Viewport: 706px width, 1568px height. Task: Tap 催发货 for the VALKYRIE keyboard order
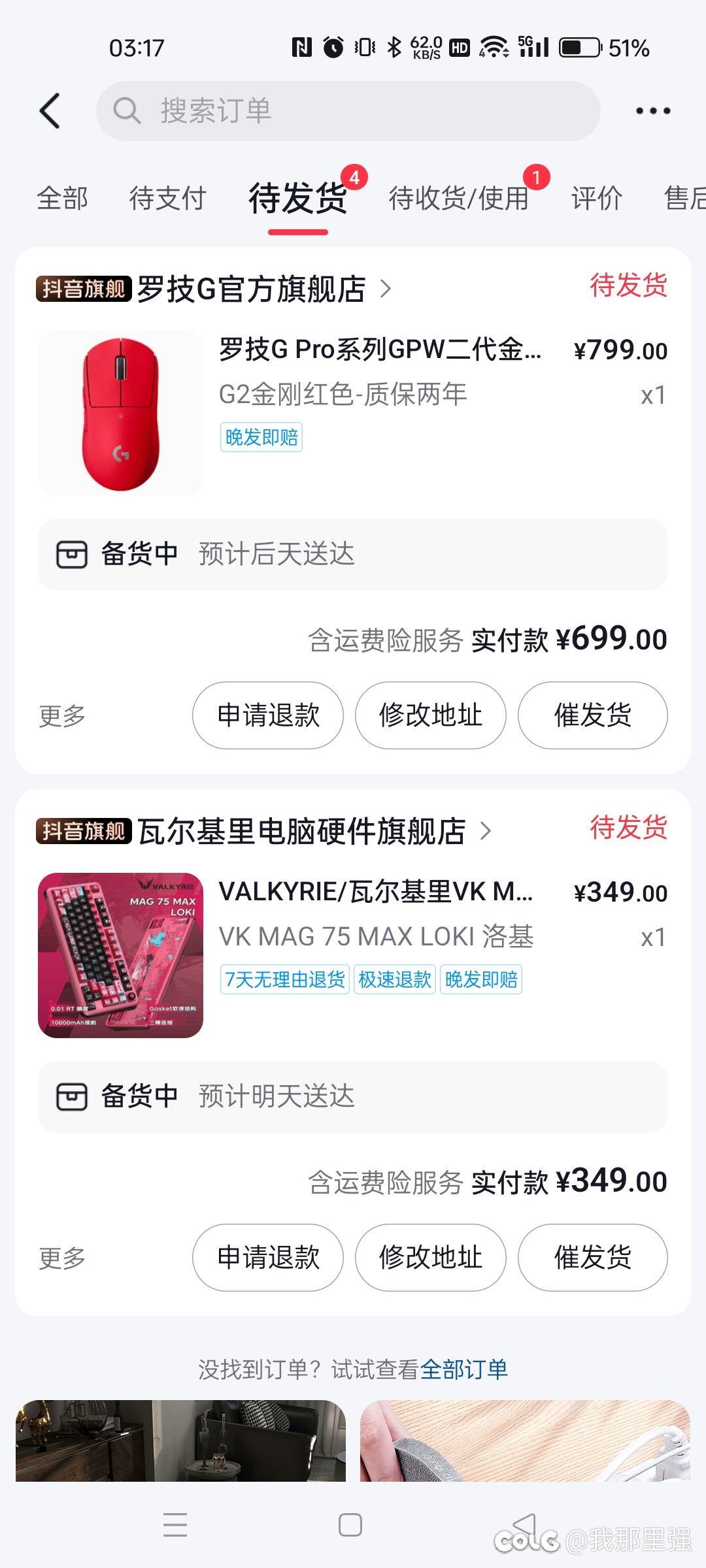(593, 1258)
